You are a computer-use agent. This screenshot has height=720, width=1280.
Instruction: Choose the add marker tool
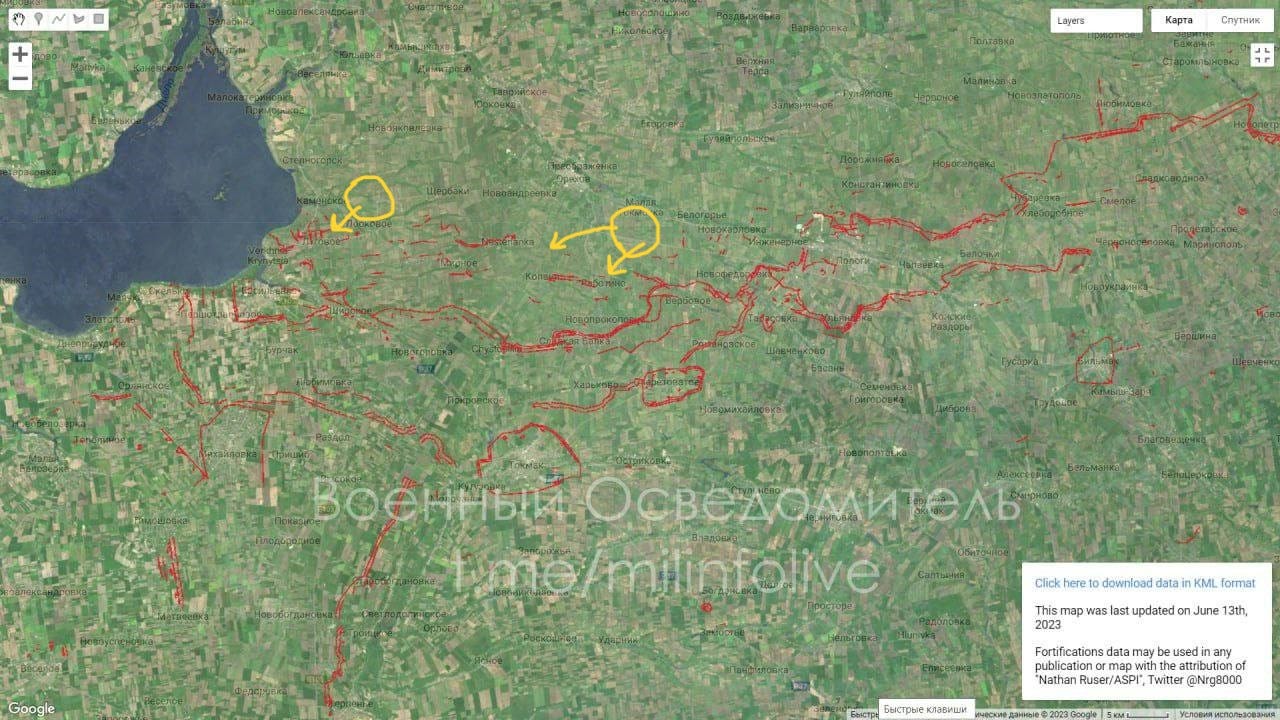click(x=39, y=18)
